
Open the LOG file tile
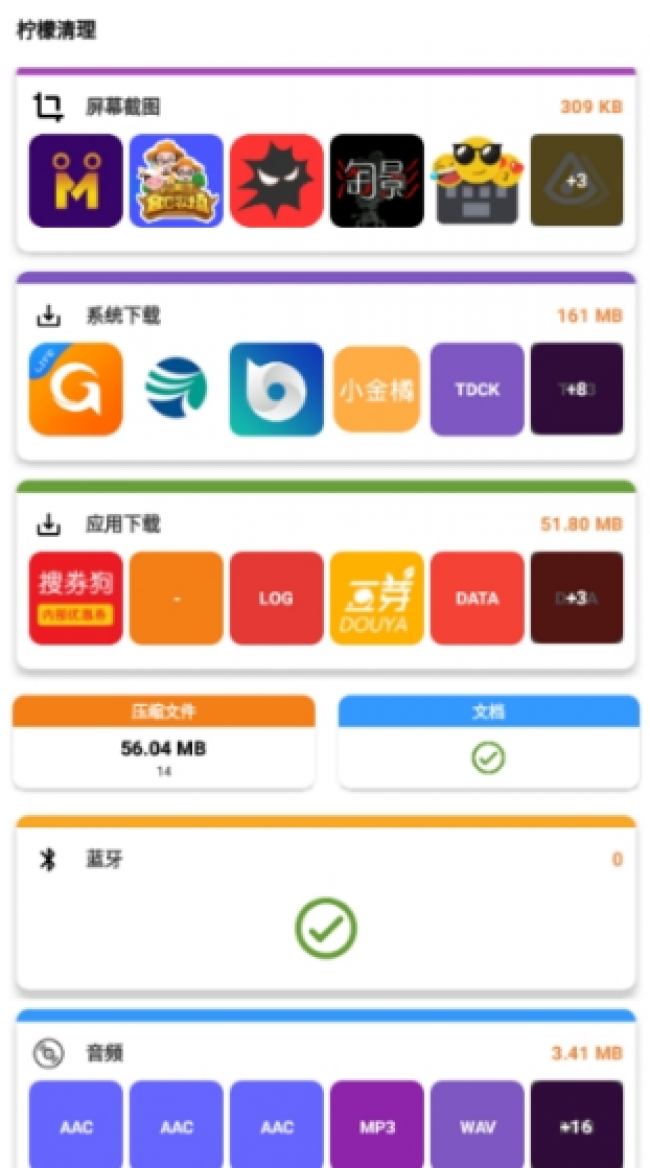click(x=276, y=598)
